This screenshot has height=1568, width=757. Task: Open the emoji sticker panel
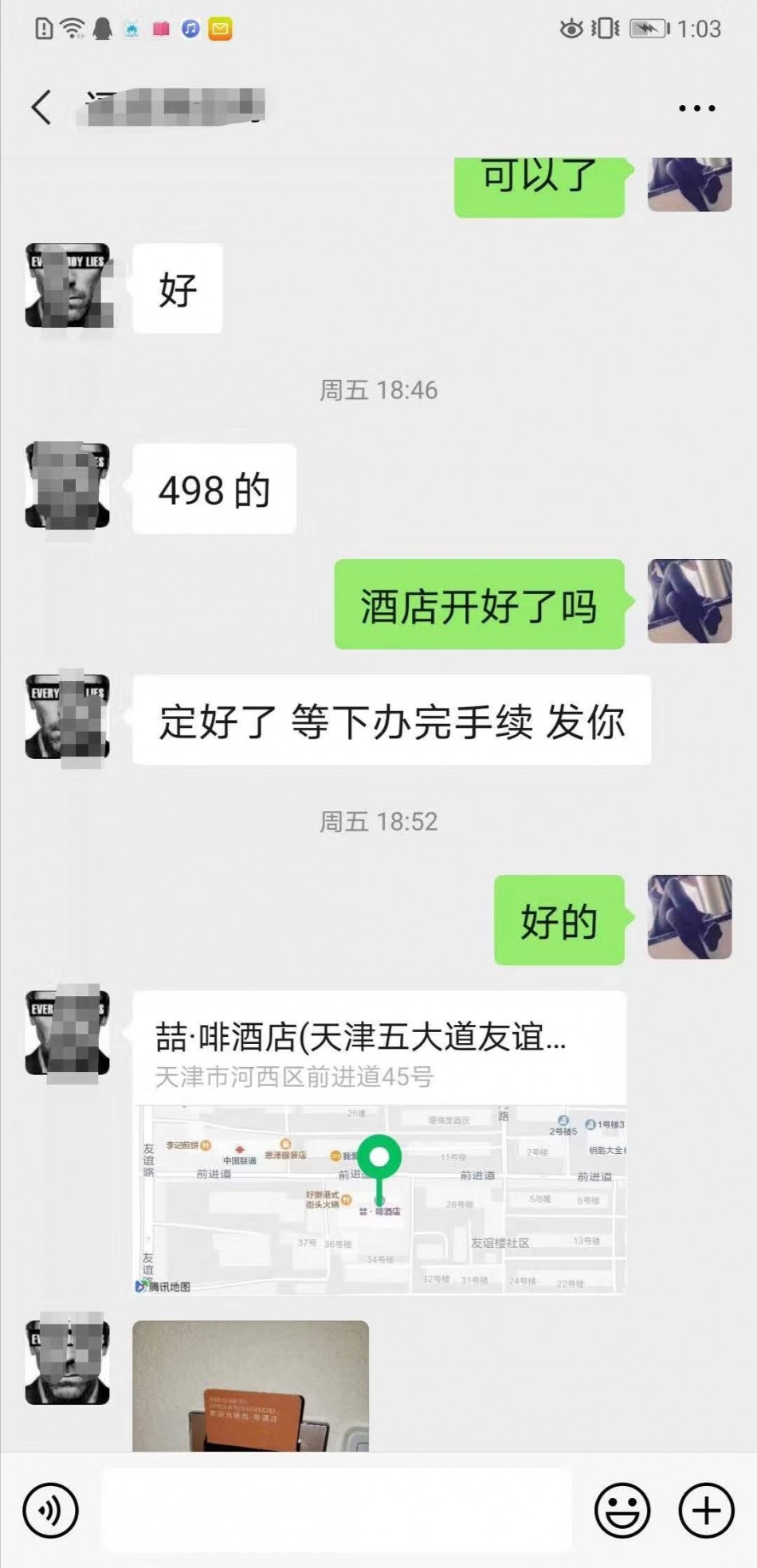(x=622, y=1510)
